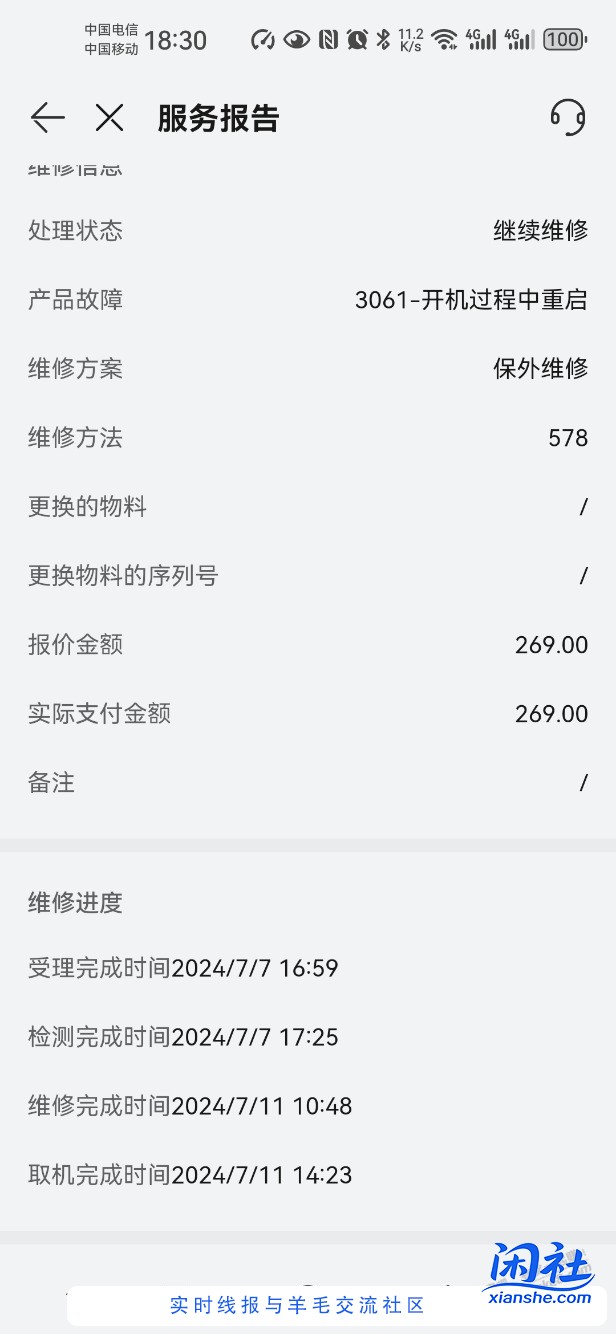Go back from the service report
Image resolution: width=616 pixels, height=1334 pixels.
(47, 118)
